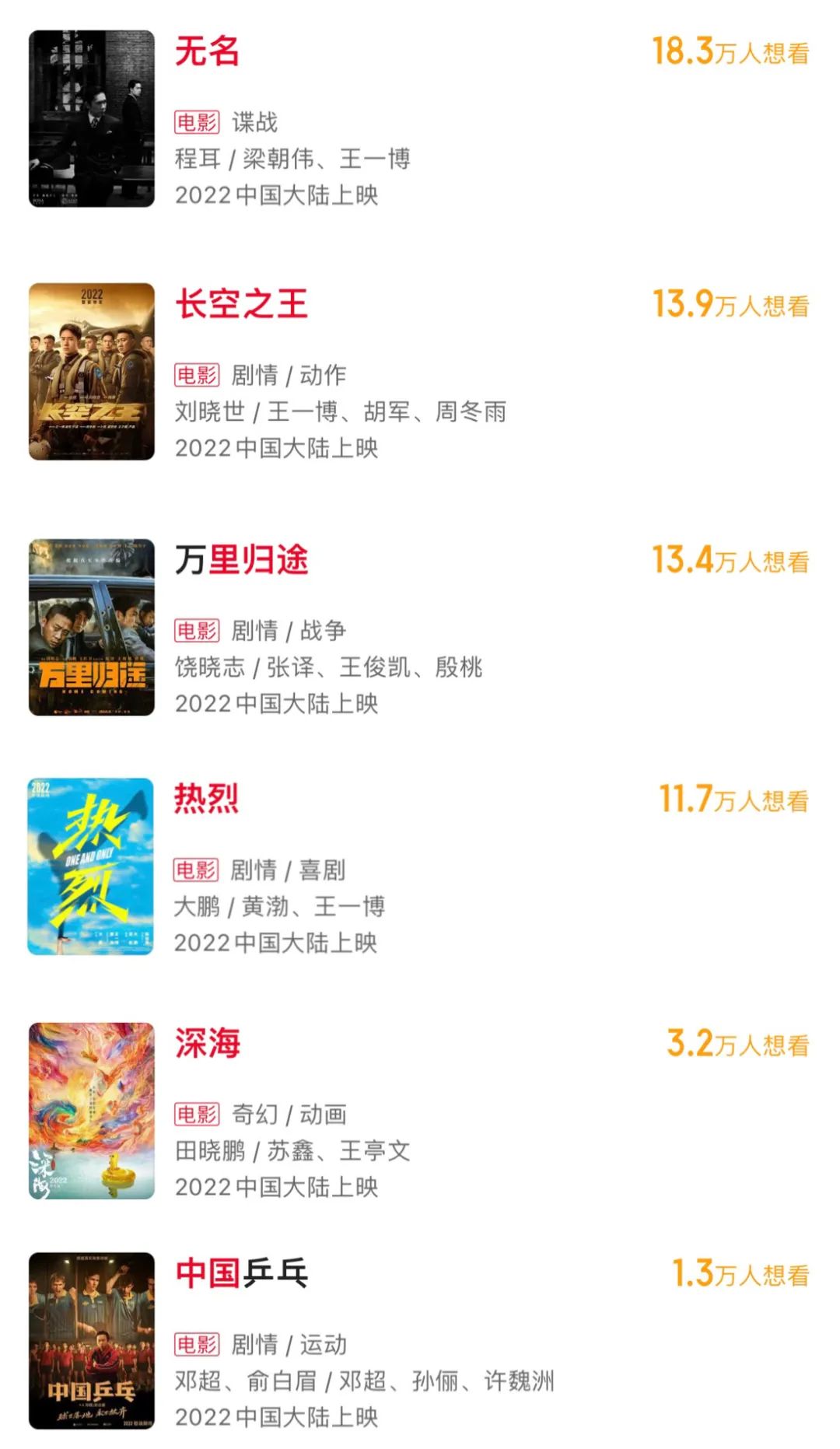Open 中国乒乓 movie details
This screenshot has height=1449, width=840.
[241, 1273]
